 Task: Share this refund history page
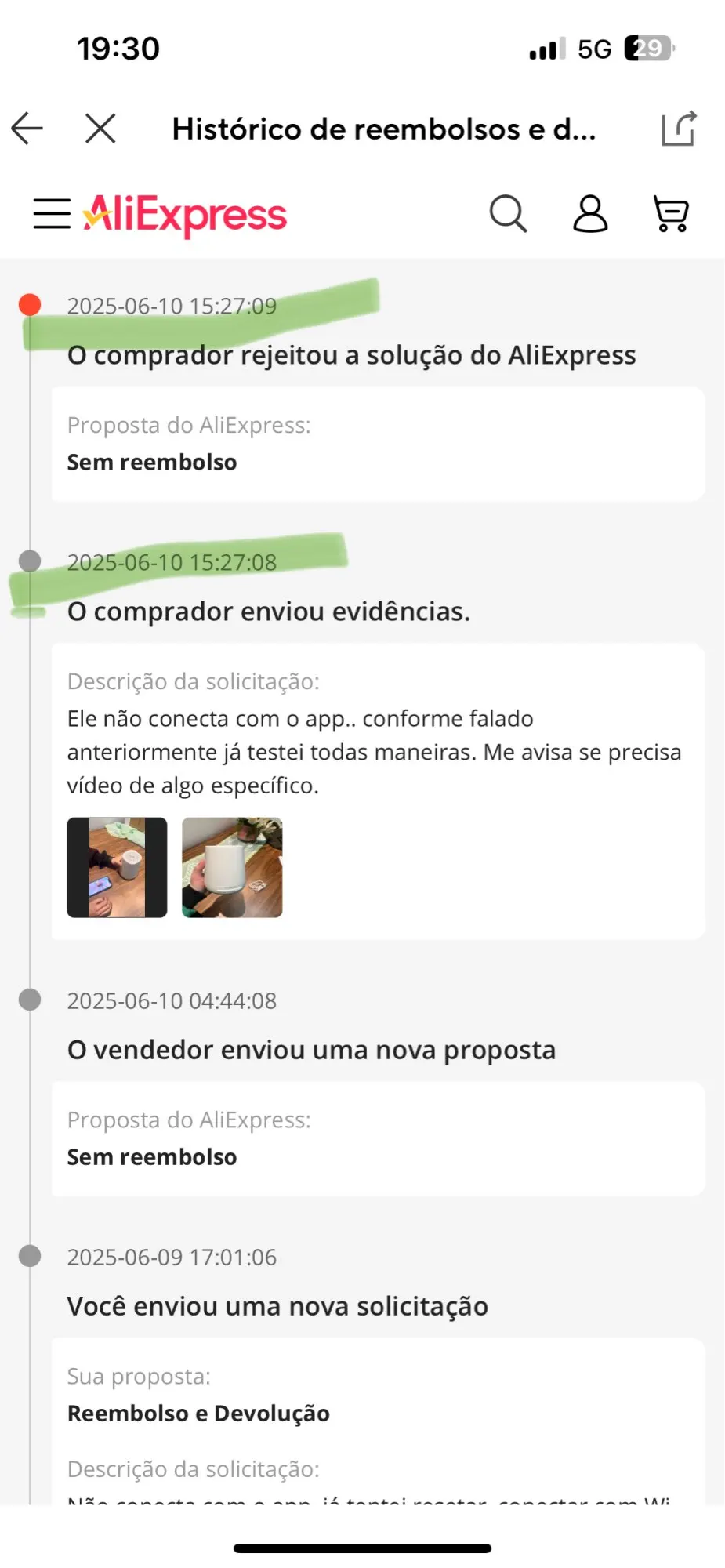[678, 129]
